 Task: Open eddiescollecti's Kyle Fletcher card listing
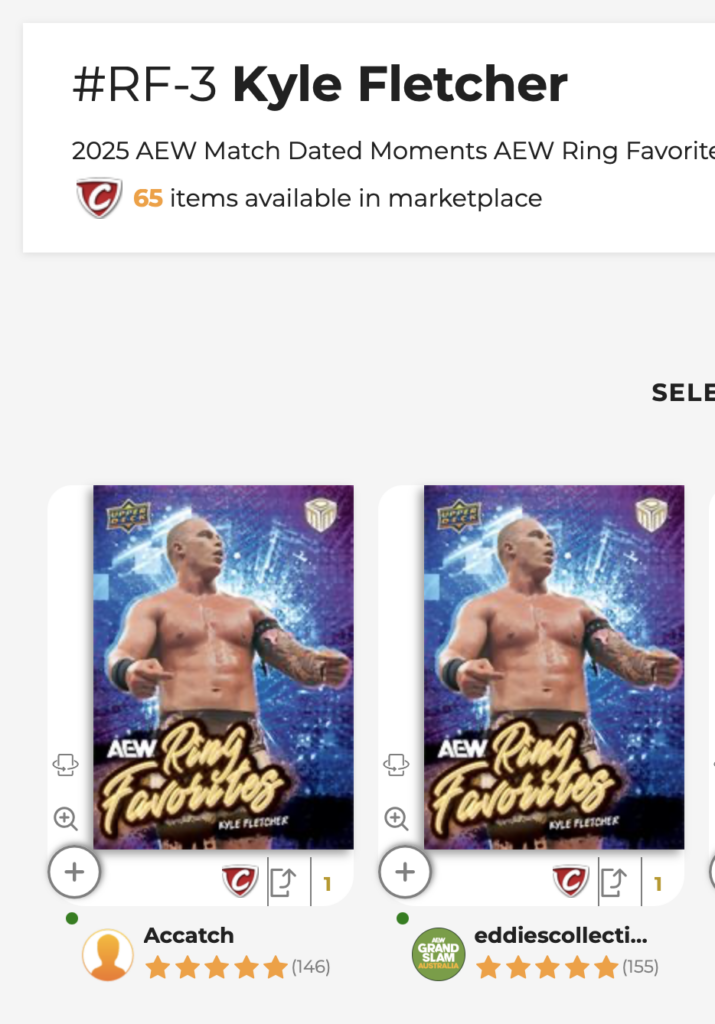tap(554, 667)
